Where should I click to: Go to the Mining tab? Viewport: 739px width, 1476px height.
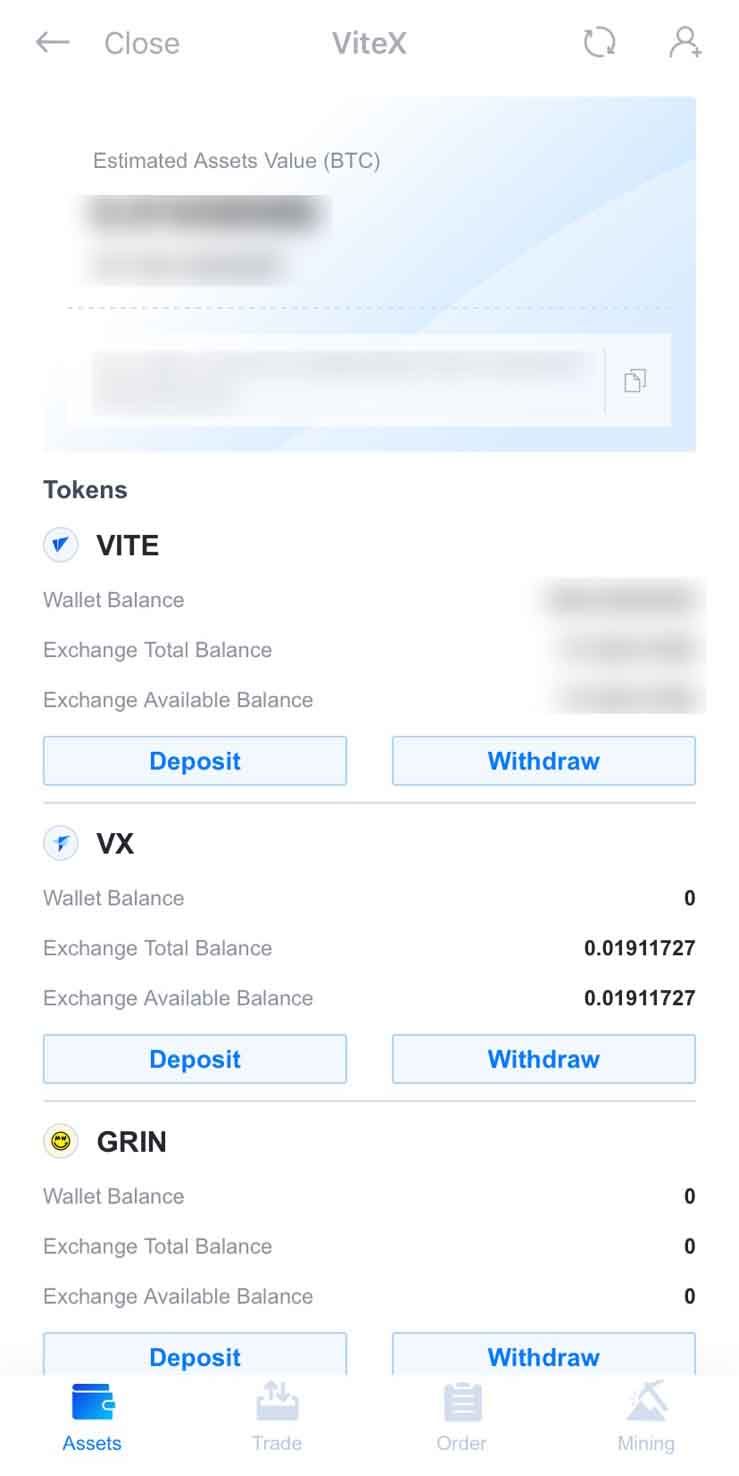(646, 1415)
